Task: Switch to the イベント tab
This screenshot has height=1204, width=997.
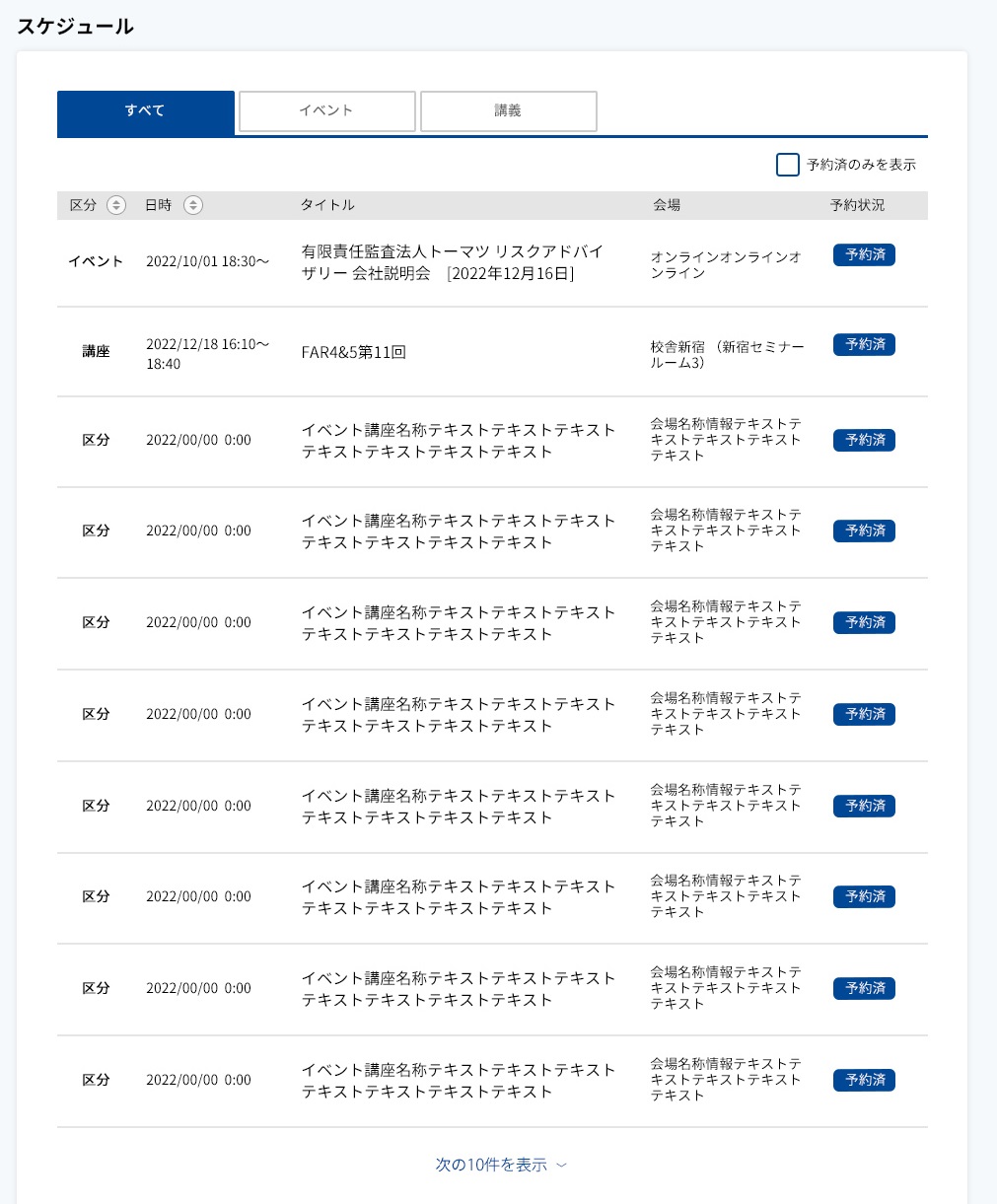Action: click(326, 111)
